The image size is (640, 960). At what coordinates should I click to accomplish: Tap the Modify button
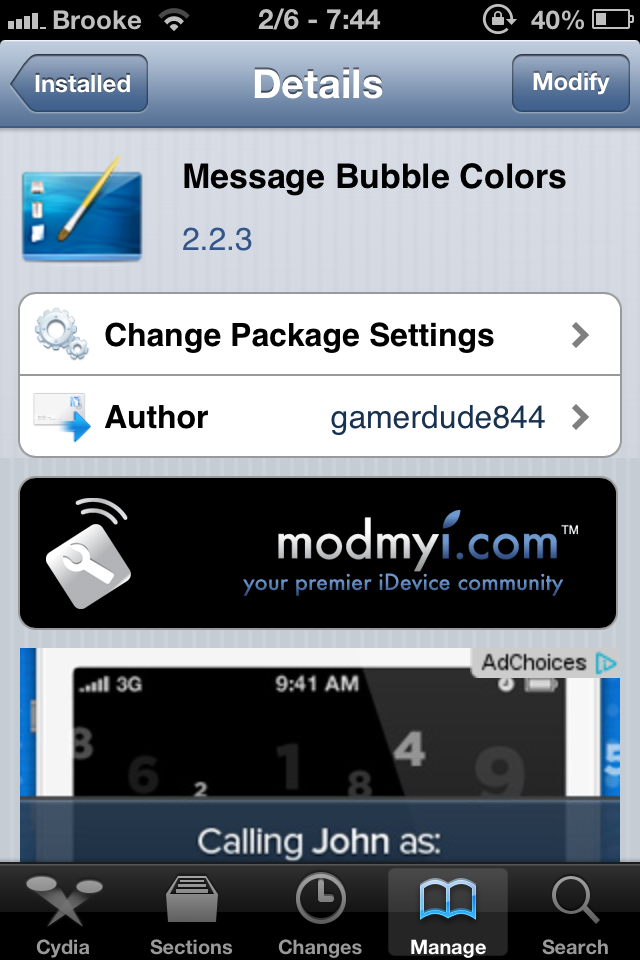point(570,83)
